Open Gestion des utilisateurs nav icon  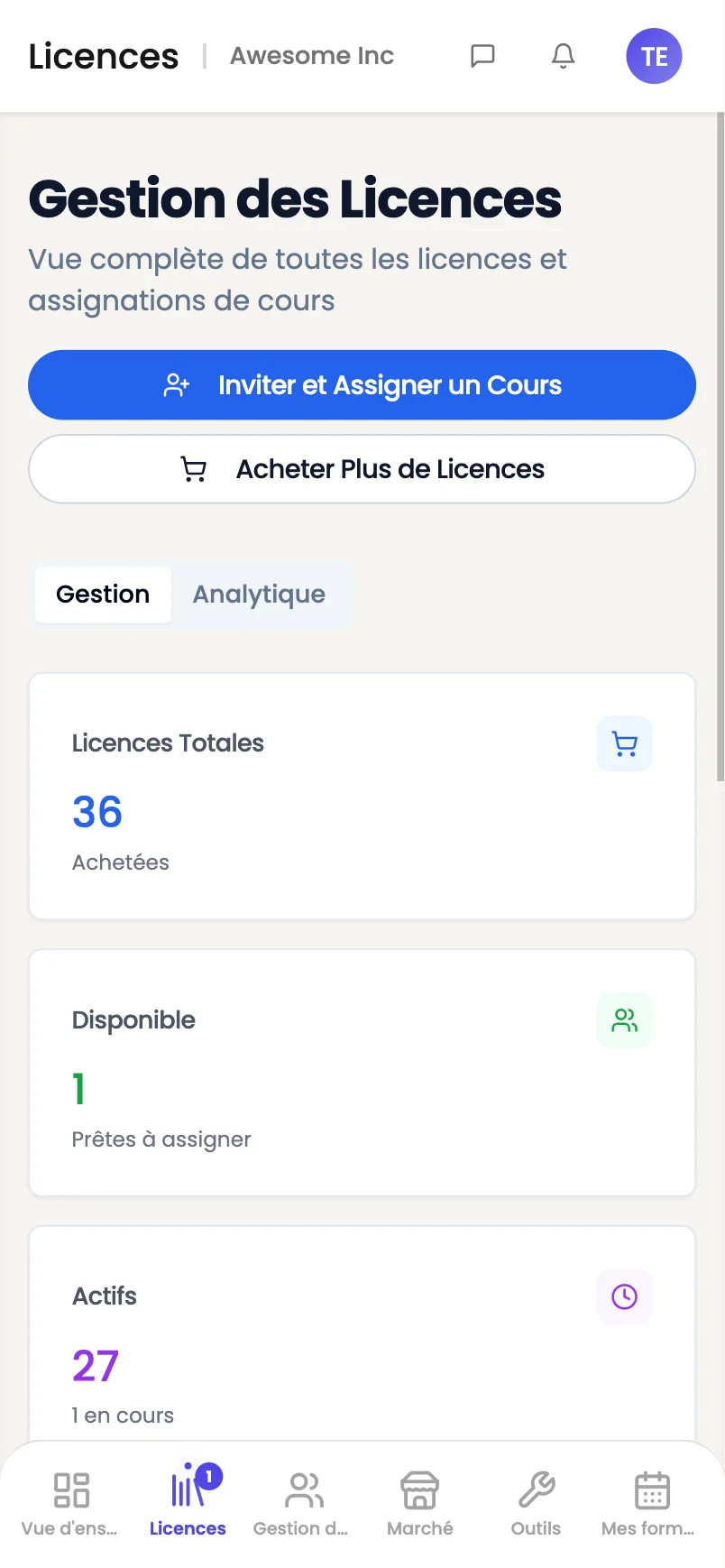coord(303,1498)
